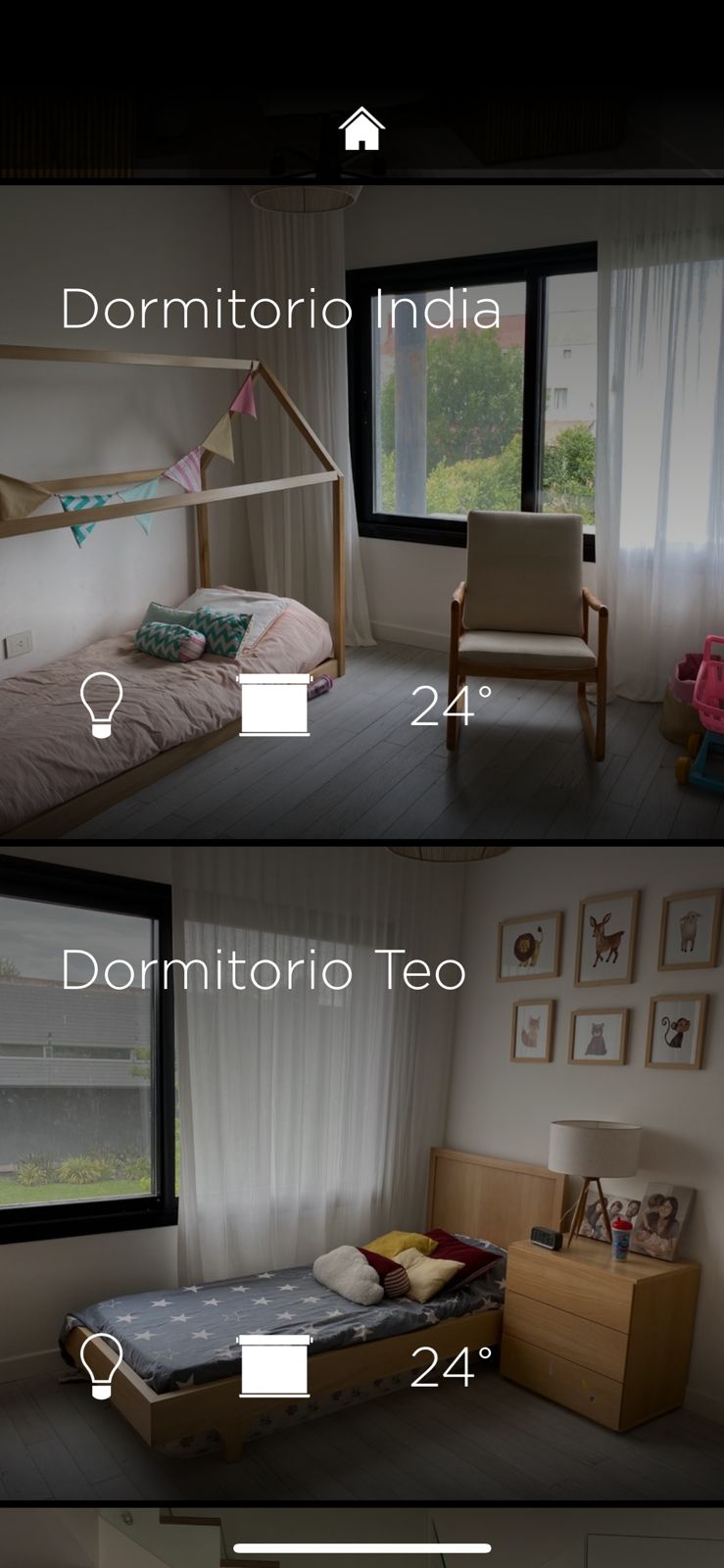This screenshot has width=724, height=1568.
Task: Open the 24° climate control in Dormitorio Teo
Action: [x=451, y=1366]
